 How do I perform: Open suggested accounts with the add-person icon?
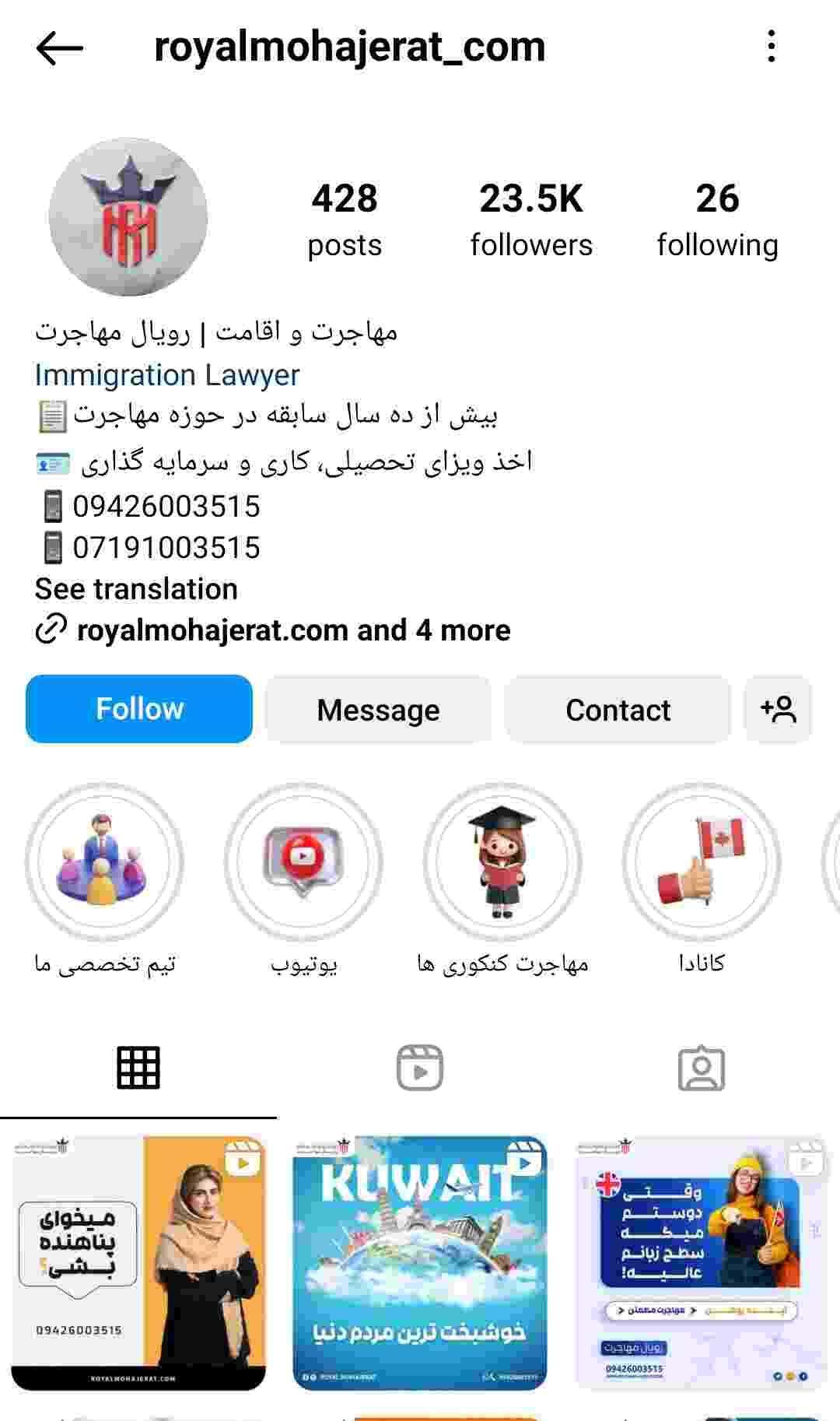[x=778, y=709]
